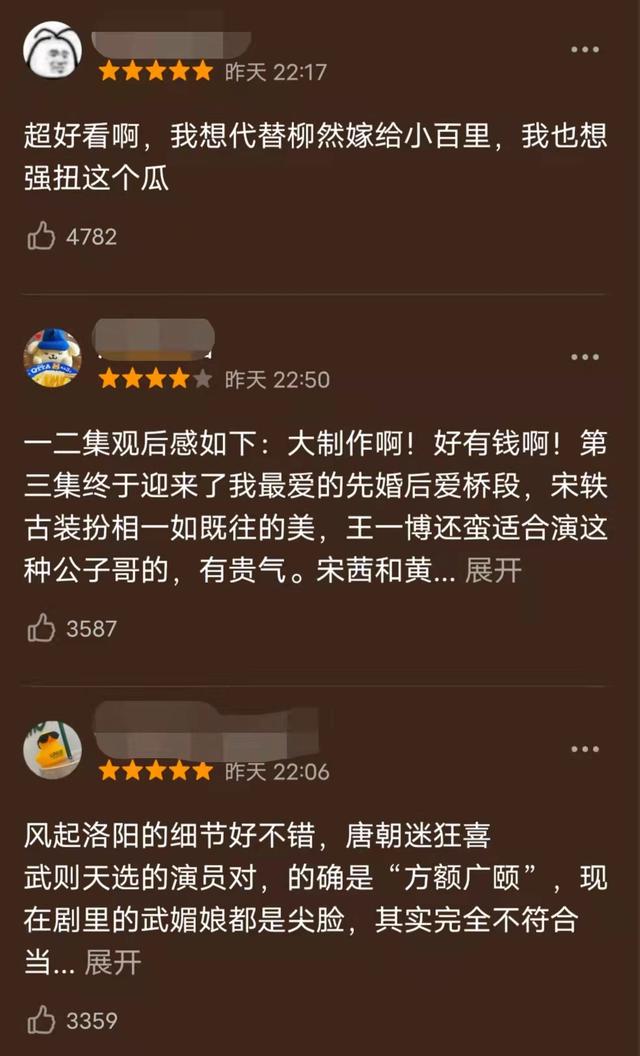The width and height of the screenshot is (640, 1056).
Task: Expand the review mentioning 宋轶 and 王一博
Action: coord(493,570)
